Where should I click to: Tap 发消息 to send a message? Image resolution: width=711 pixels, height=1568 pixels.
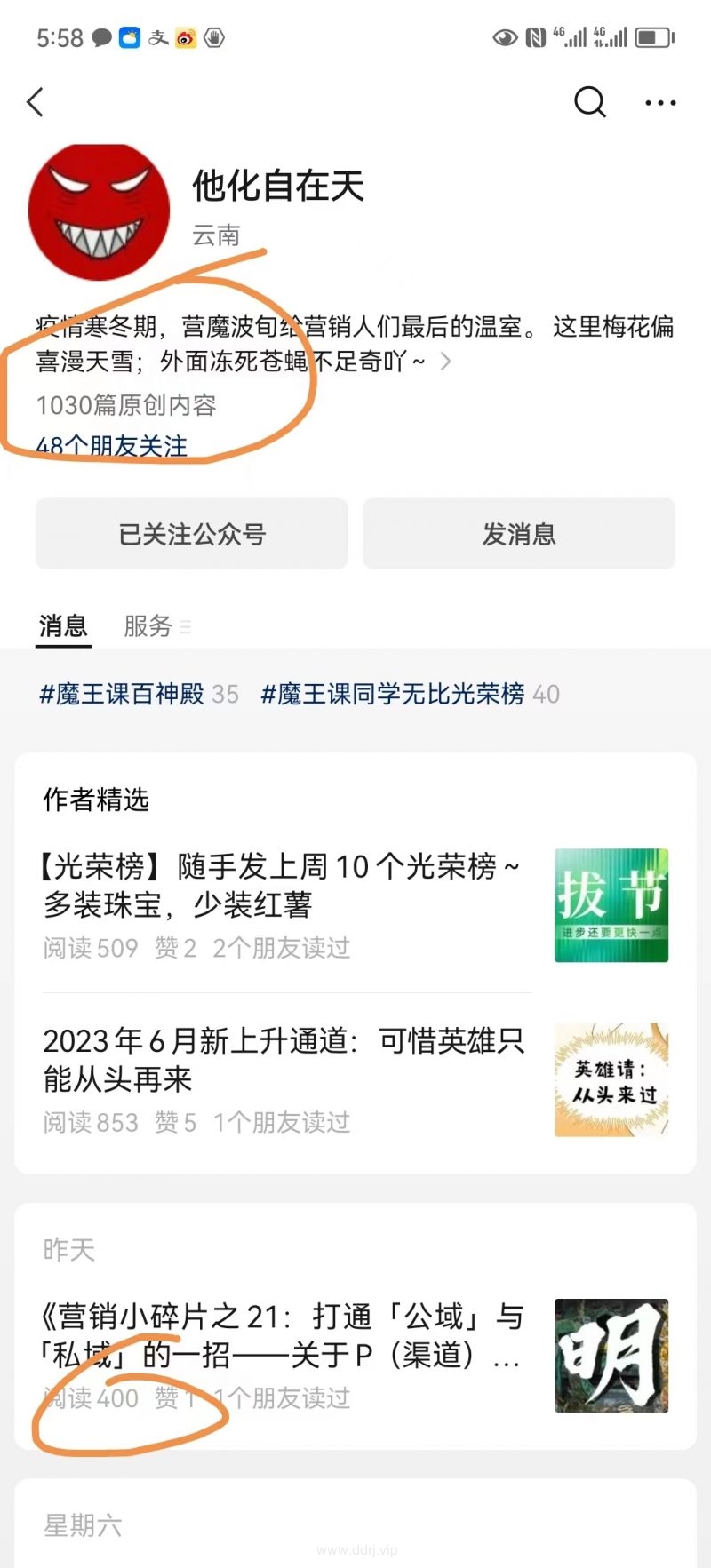pyautogui.click(x=519, y=534)
